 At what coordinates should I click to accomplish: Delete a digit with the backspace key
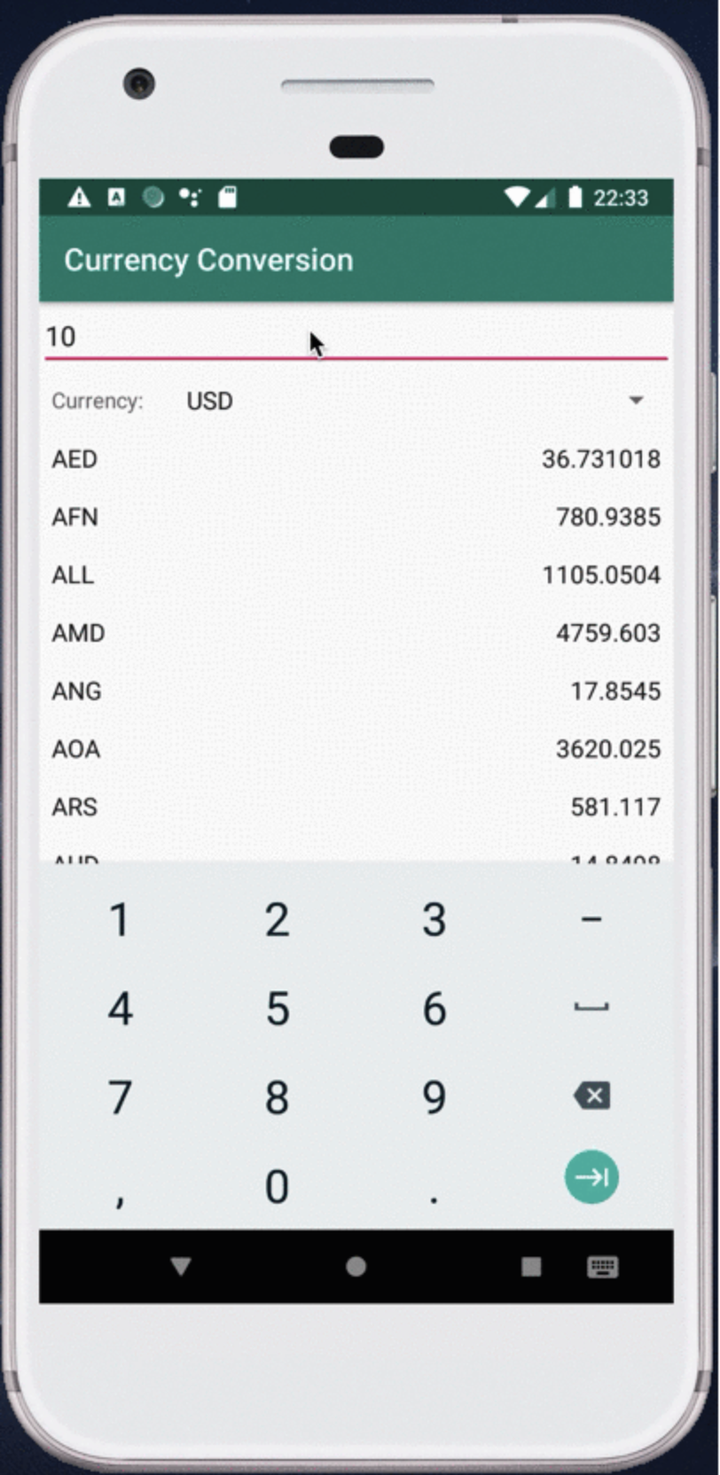(x=591, y=1096)
